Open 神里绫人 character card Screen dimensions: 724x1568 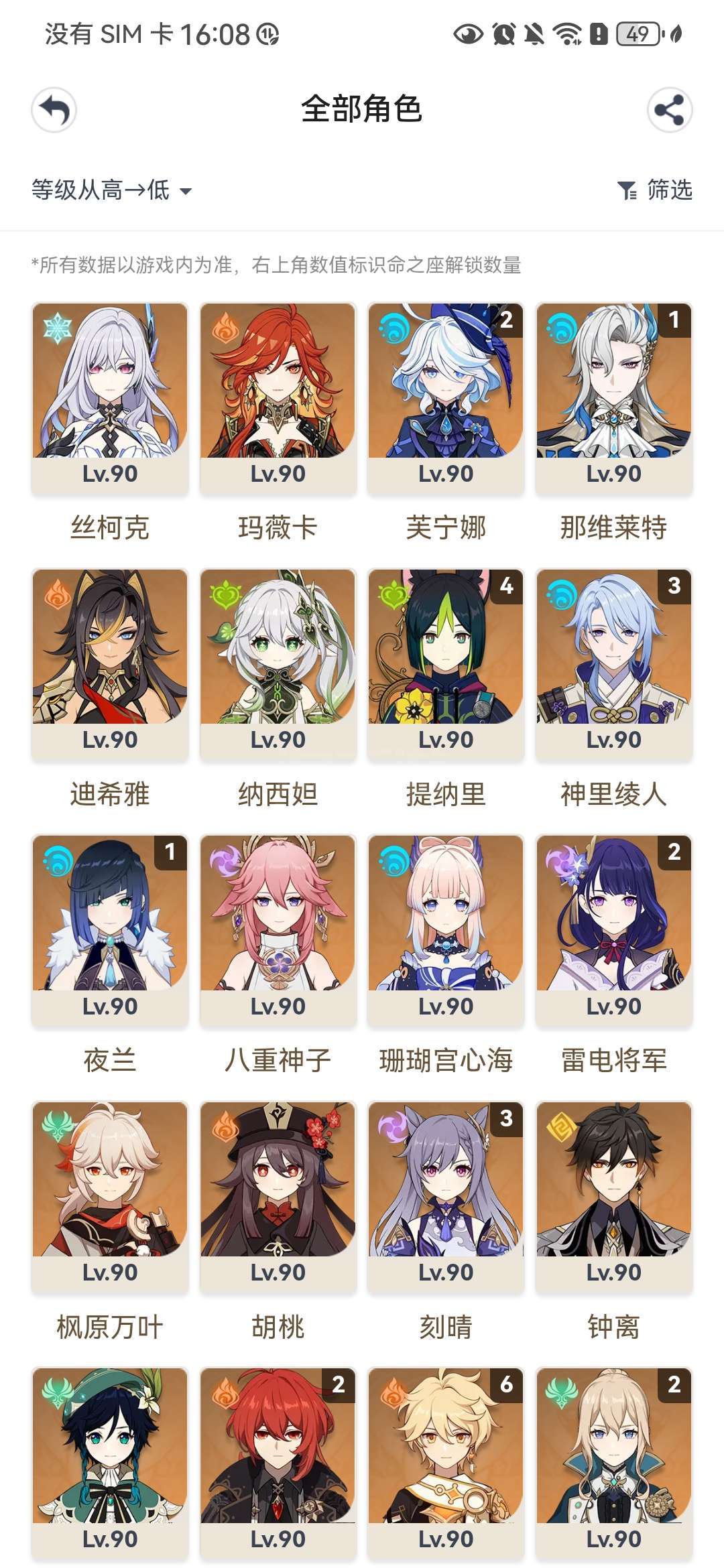(x=613, y=665)
